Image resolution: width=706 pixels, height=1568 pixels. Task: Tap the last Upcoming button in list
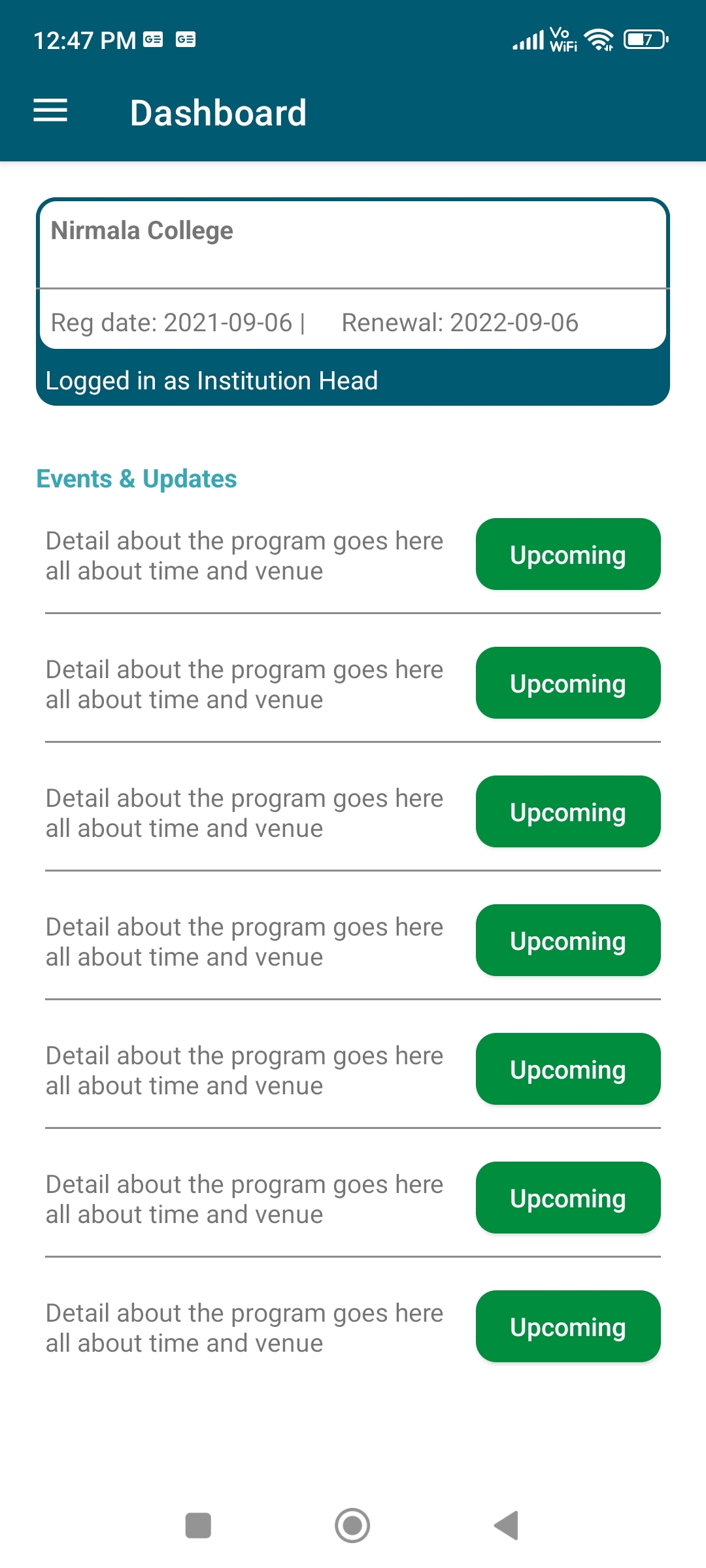567,1326
